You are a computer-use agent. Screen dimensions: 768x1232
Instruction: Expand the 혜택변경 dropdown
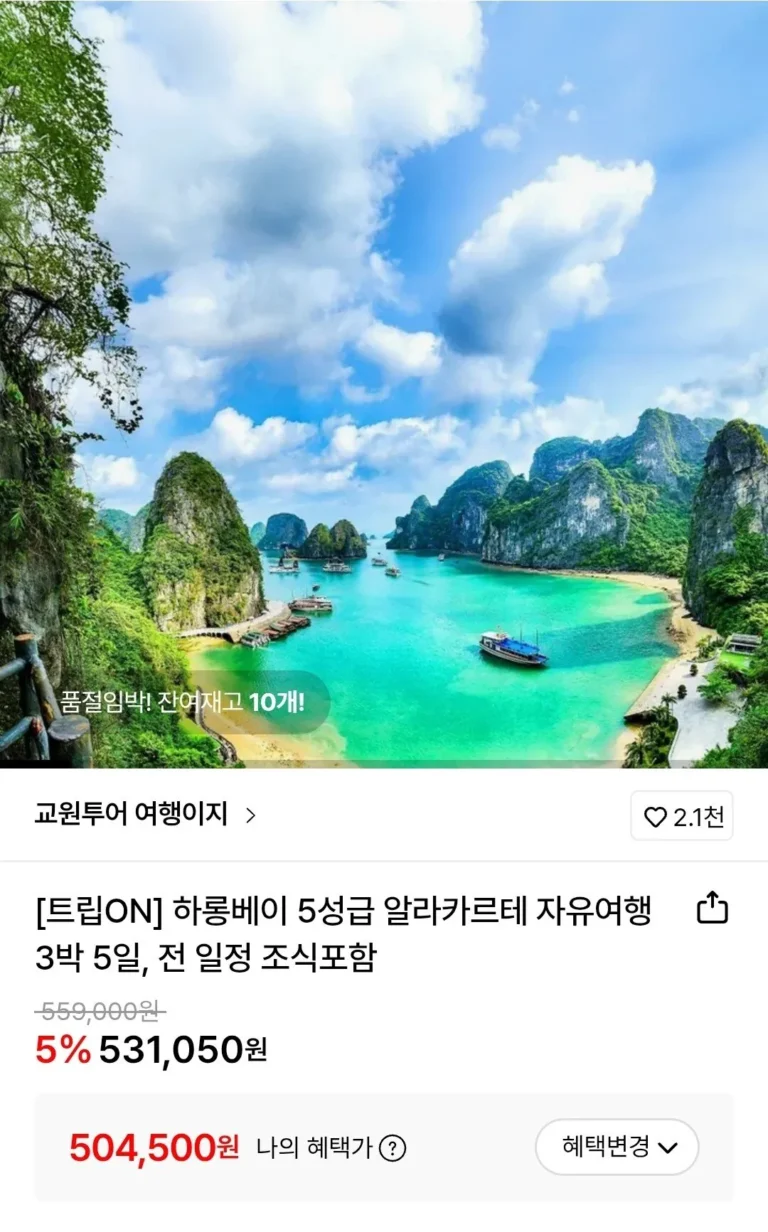coord(617,1146)
